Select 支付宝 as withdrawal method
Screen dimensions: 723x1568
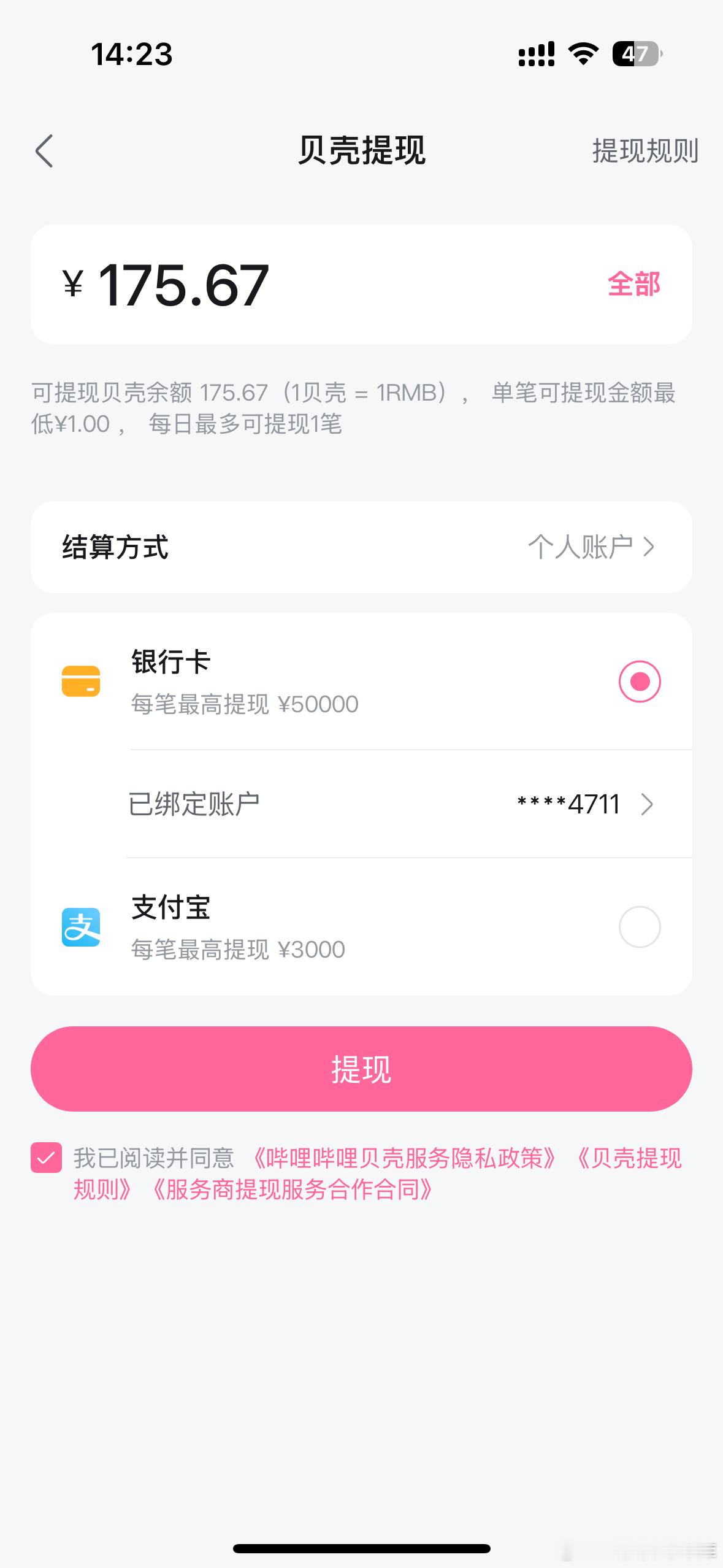pos(638,928)
